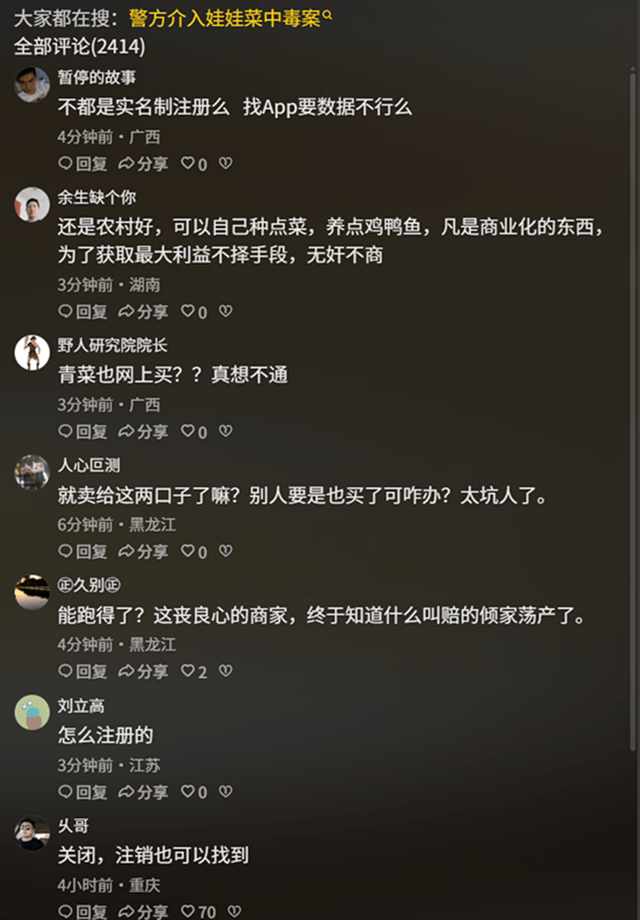Image resolution: width=640 pixels, height=920 pixels.
Task: Share 刘立高's comment
Action: (143, 792)
